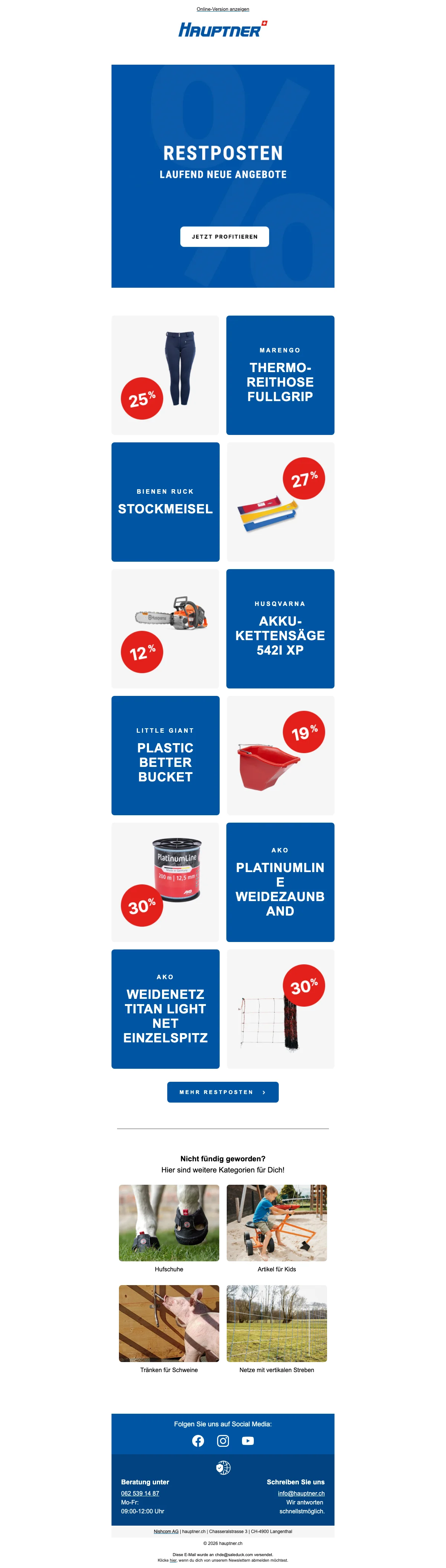
Task: Open the Artikel für Kids category
Action: (x=277, y=1223)
